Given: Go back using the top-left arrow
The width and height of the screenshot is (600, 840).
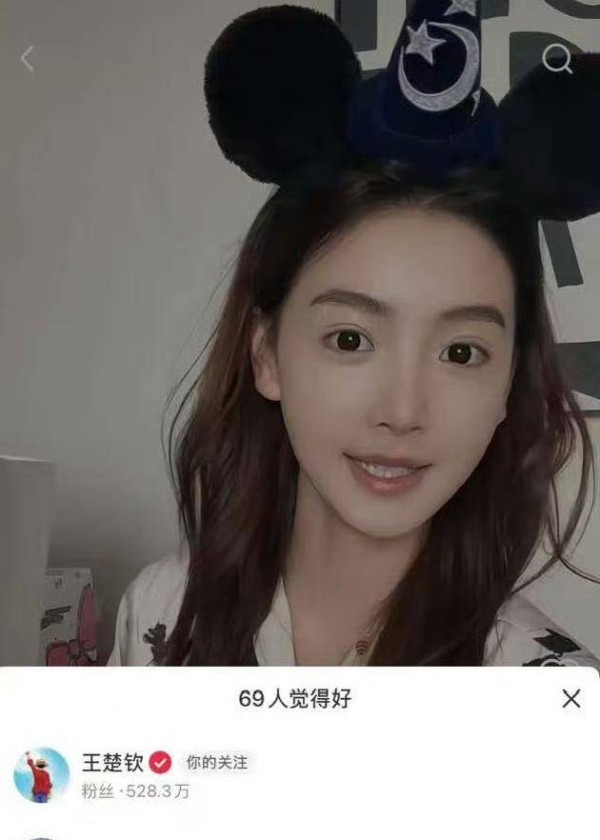Looking at the screenshot, I should (x=27, y=60).
